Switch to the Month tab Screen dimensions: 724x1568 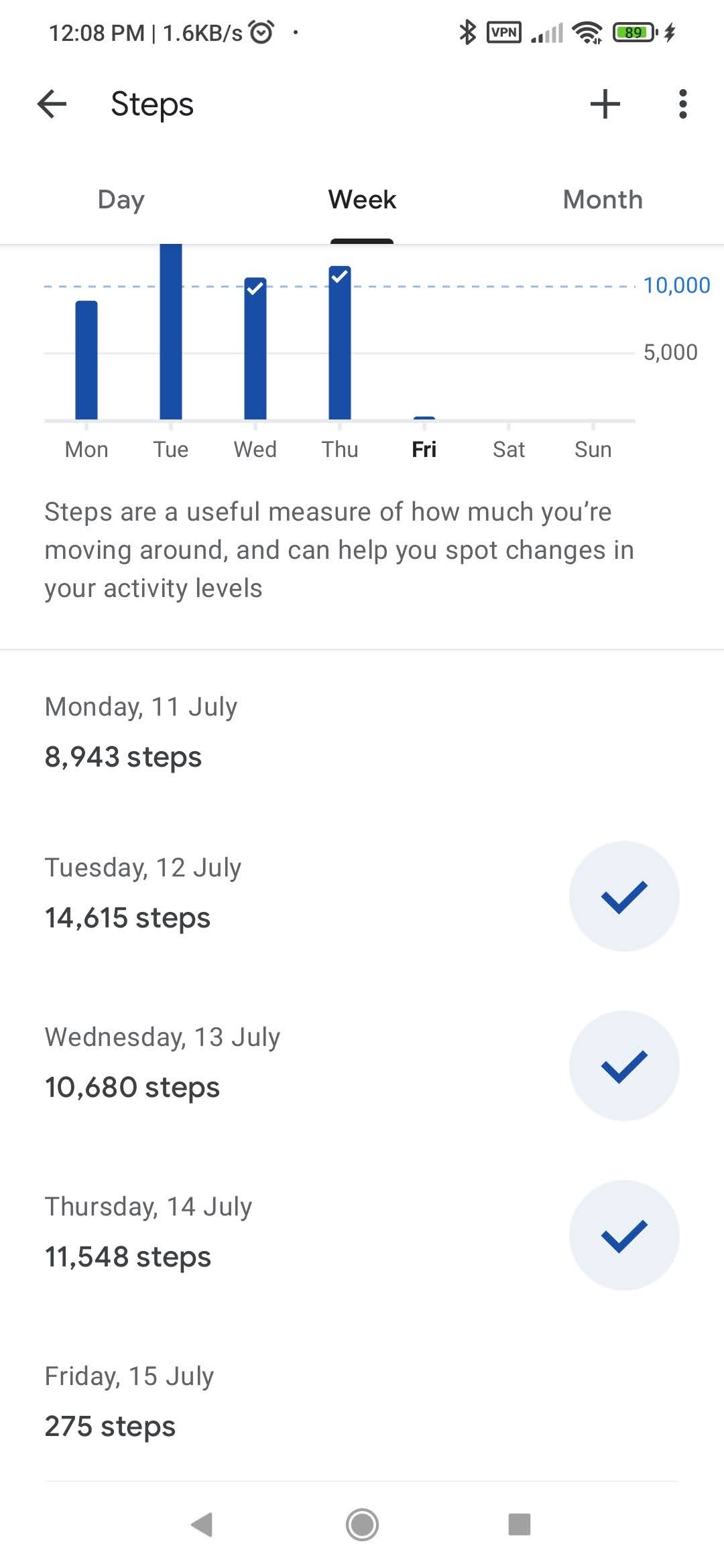click(603, 200)
